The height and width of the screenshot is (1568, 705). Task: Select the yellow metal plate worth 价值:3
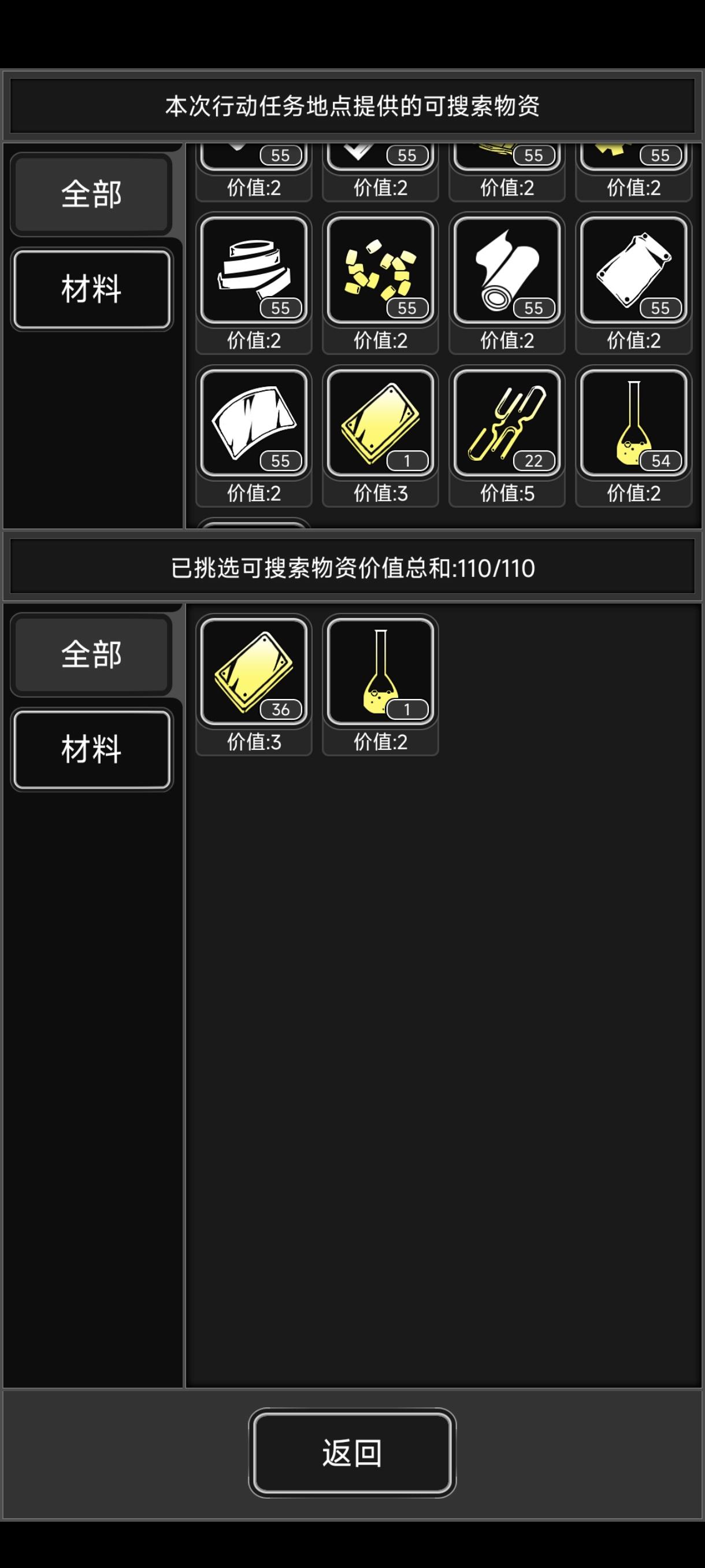pyautogui.click(x=380, y=425)
